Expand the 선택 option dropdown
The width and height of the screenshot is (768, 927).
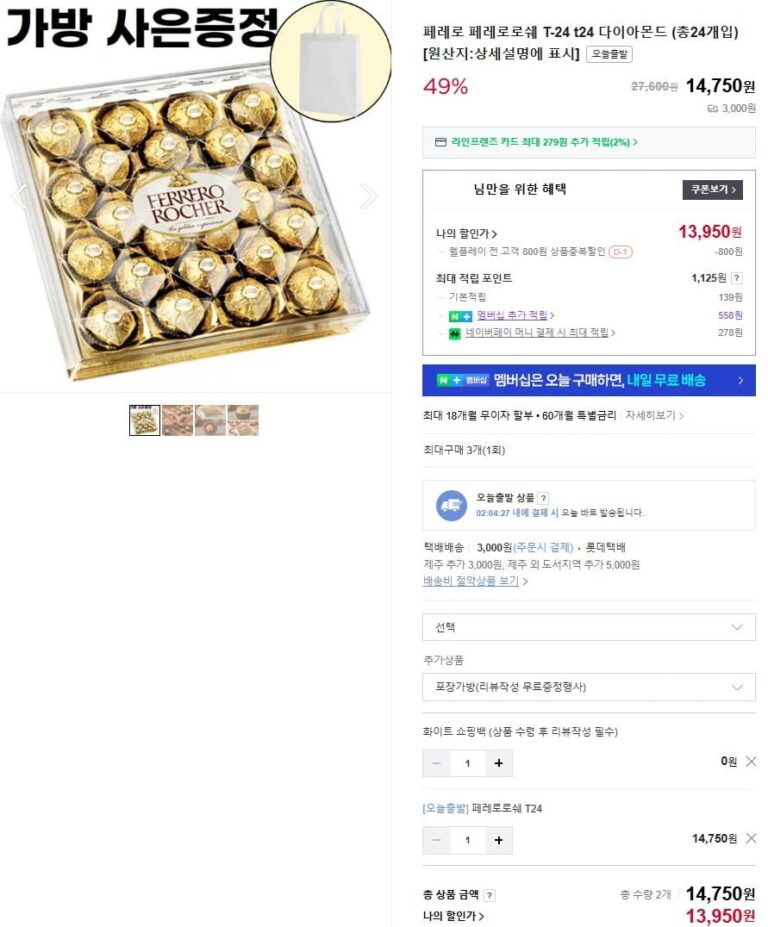pos(589,627)
